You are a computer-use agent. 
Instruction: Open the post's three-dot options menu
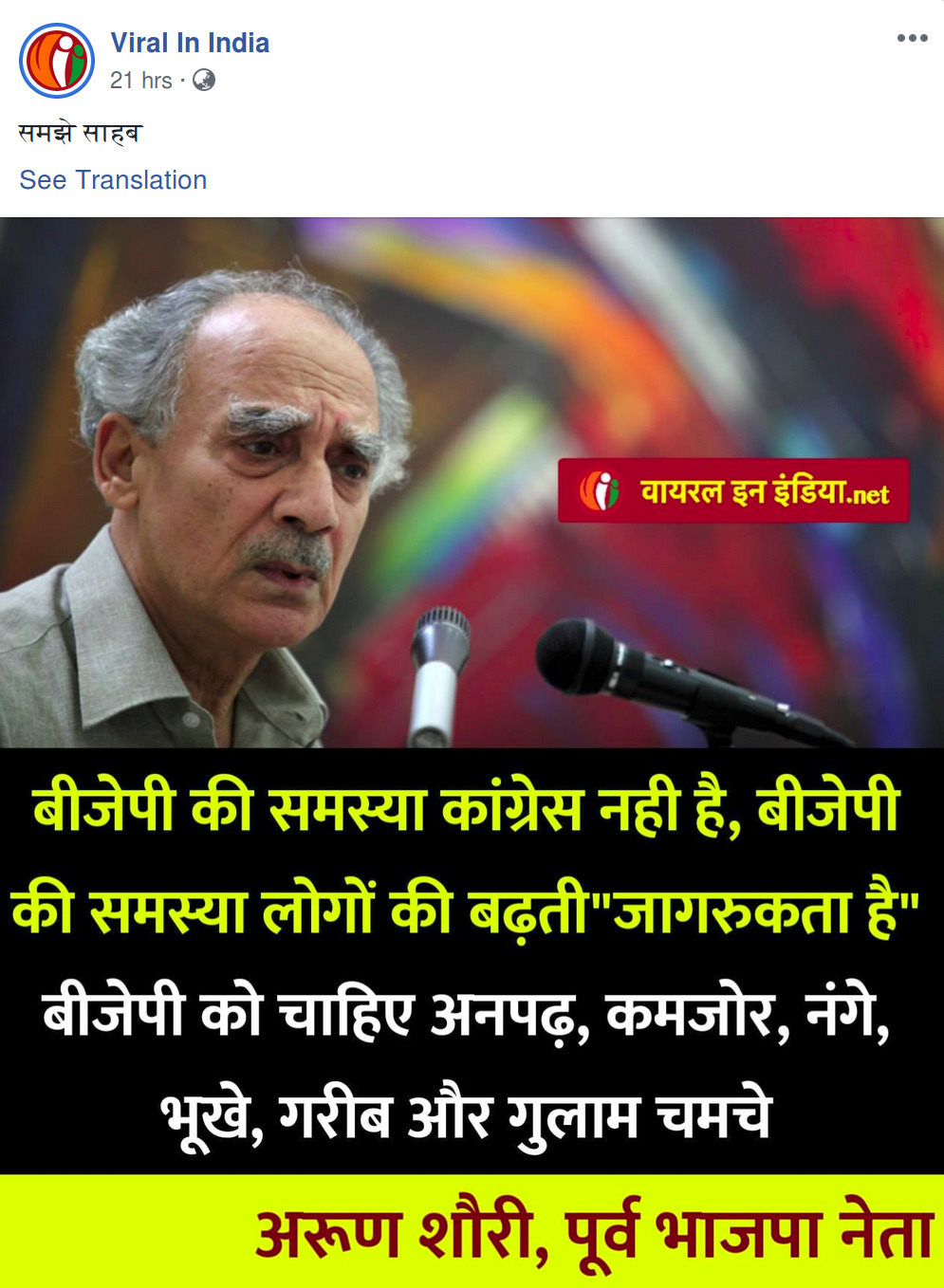[x=912, y=38]
